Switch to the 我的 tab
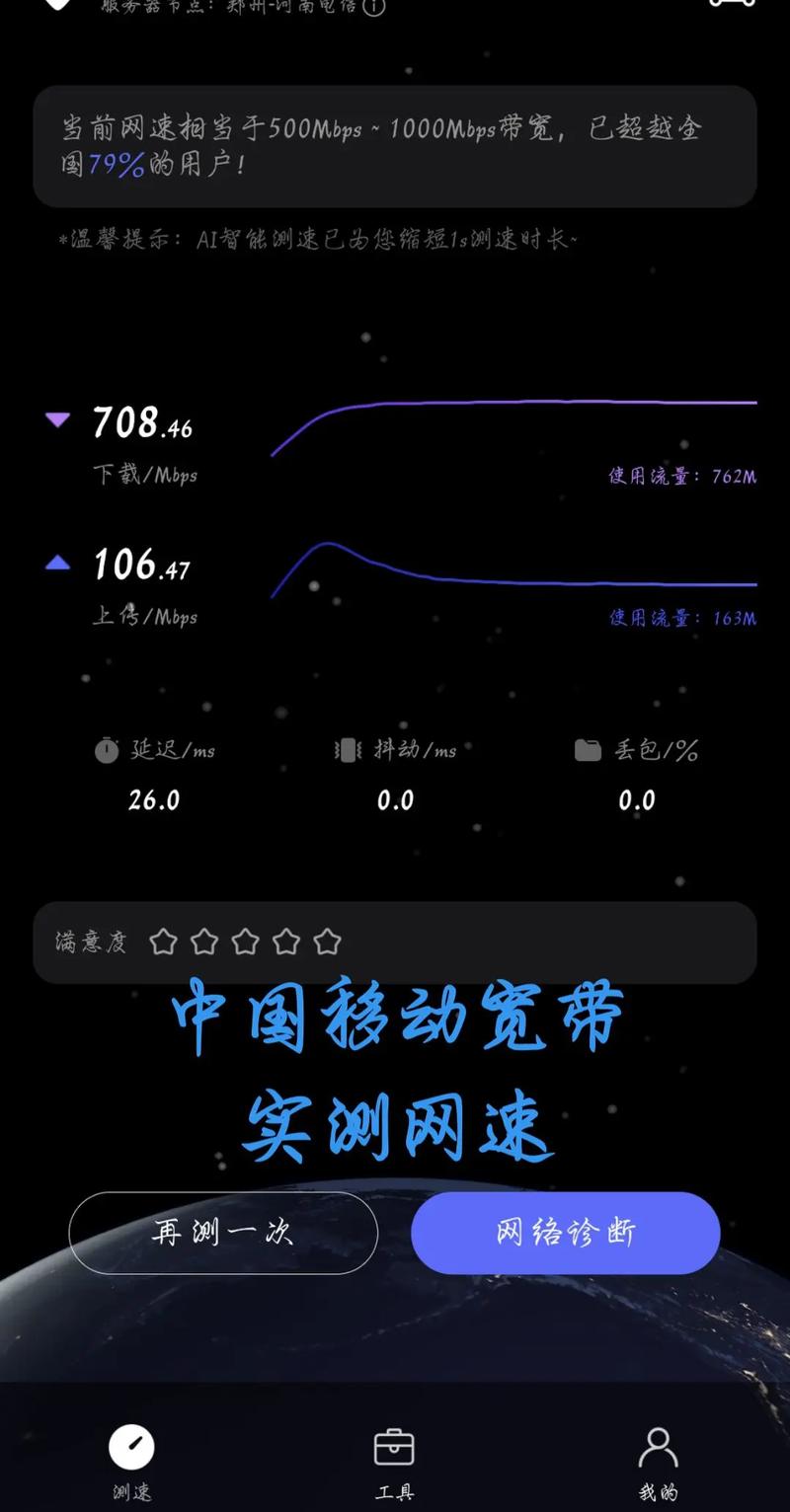This screenshot has height=1512, width=790. click(657, 1447)
